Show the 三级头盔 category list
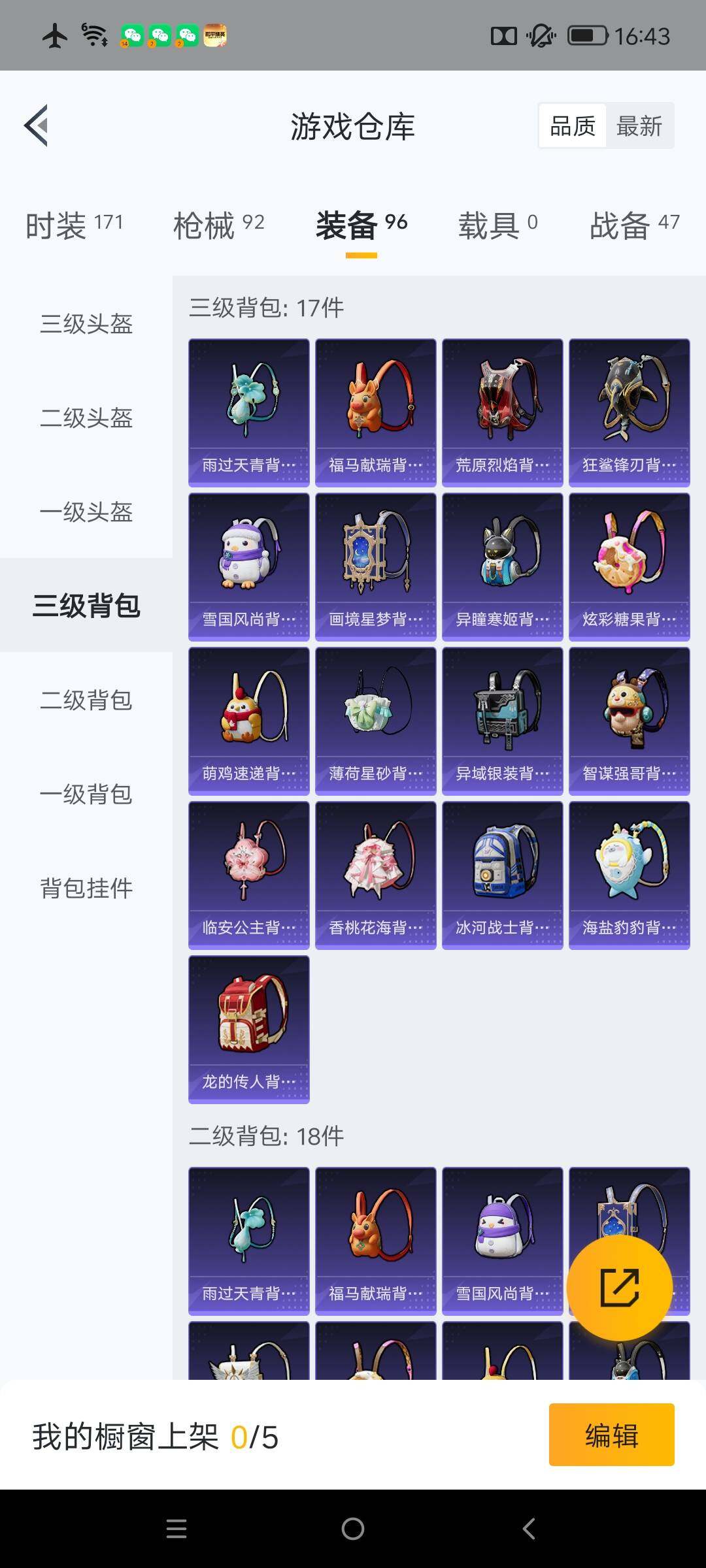This screenshot has width=706, height=1568. tap(87, 325)
